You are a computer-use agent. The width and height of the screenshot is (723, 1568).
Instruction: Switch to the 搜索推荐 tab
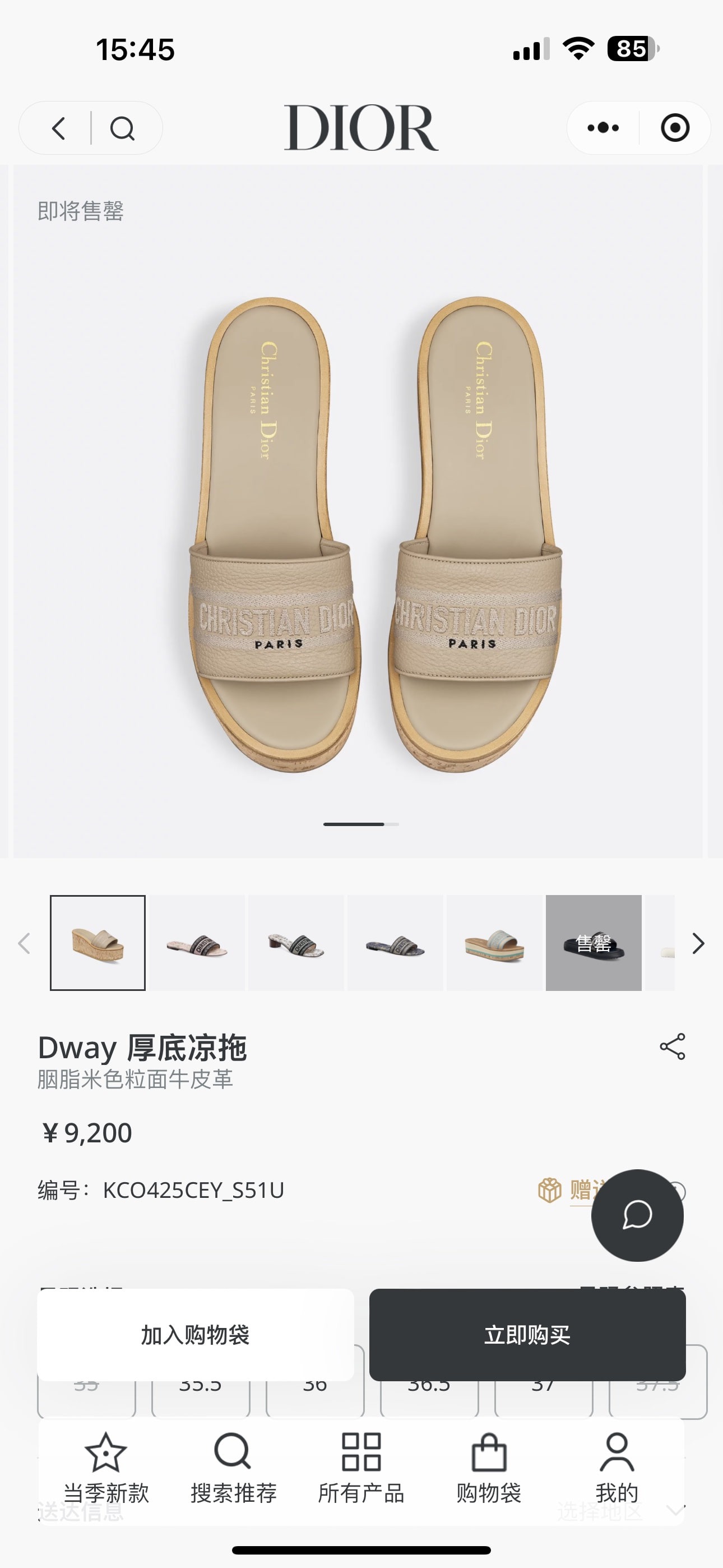coord(233,1468)
